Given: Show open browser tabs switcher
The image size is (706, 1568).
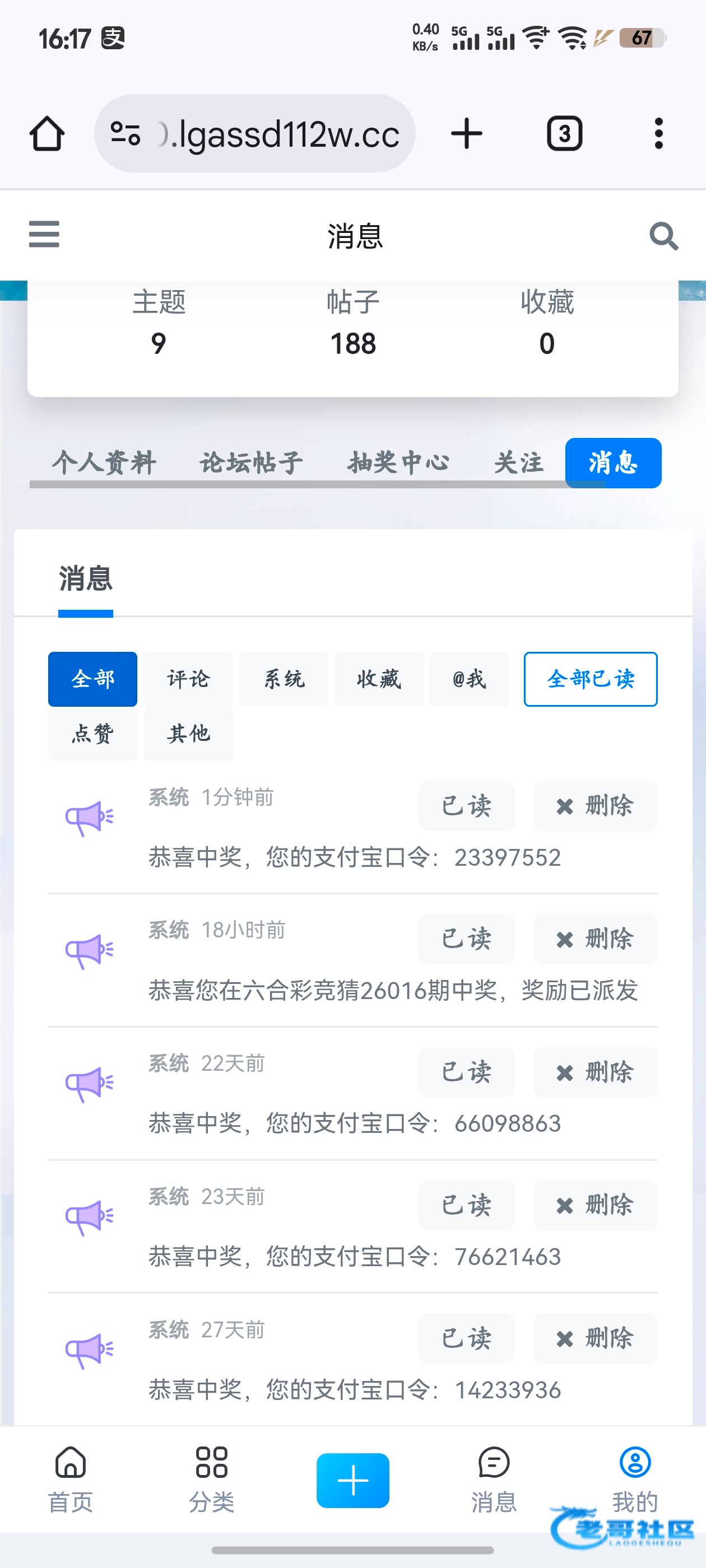Looking at the screenshot, I should click(564, 133).
